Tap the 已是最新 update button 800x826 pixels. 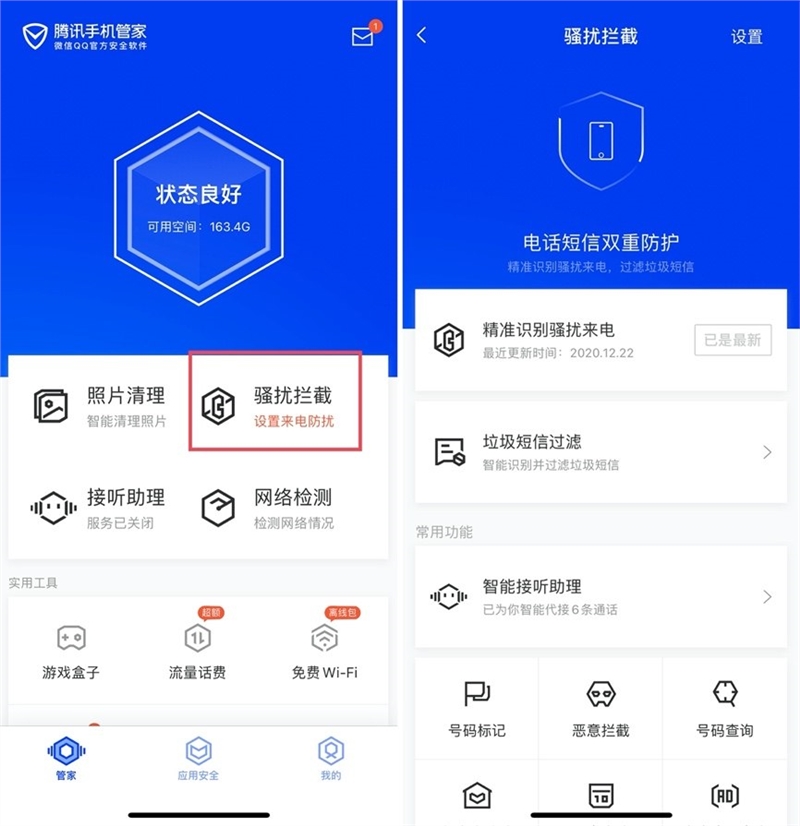tap(732, 340)
